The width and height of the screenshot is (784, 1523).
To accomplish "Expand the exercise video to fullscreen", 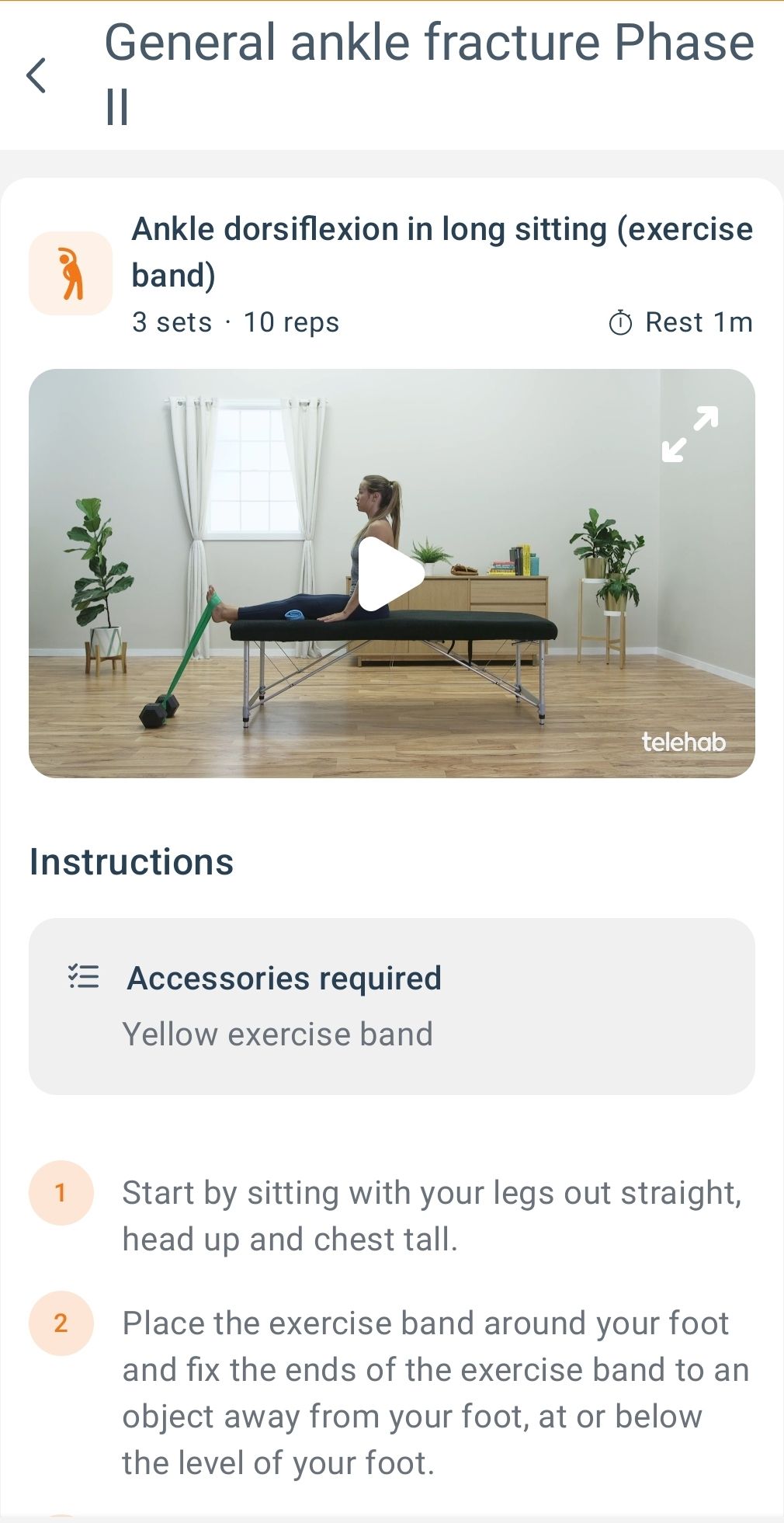I will pos(689,434).
